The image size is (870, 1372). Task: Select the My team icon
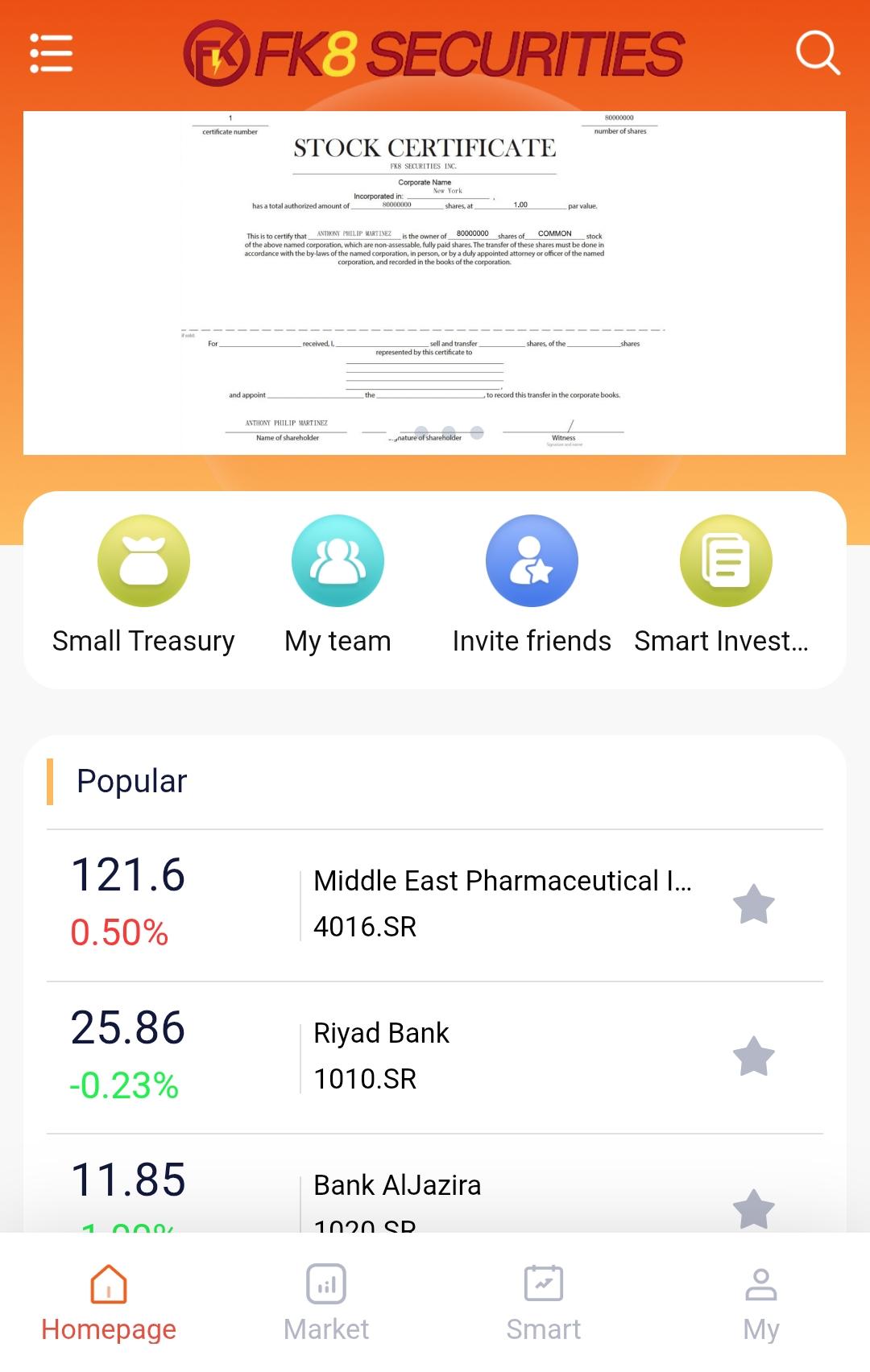(x=338, y=561)
